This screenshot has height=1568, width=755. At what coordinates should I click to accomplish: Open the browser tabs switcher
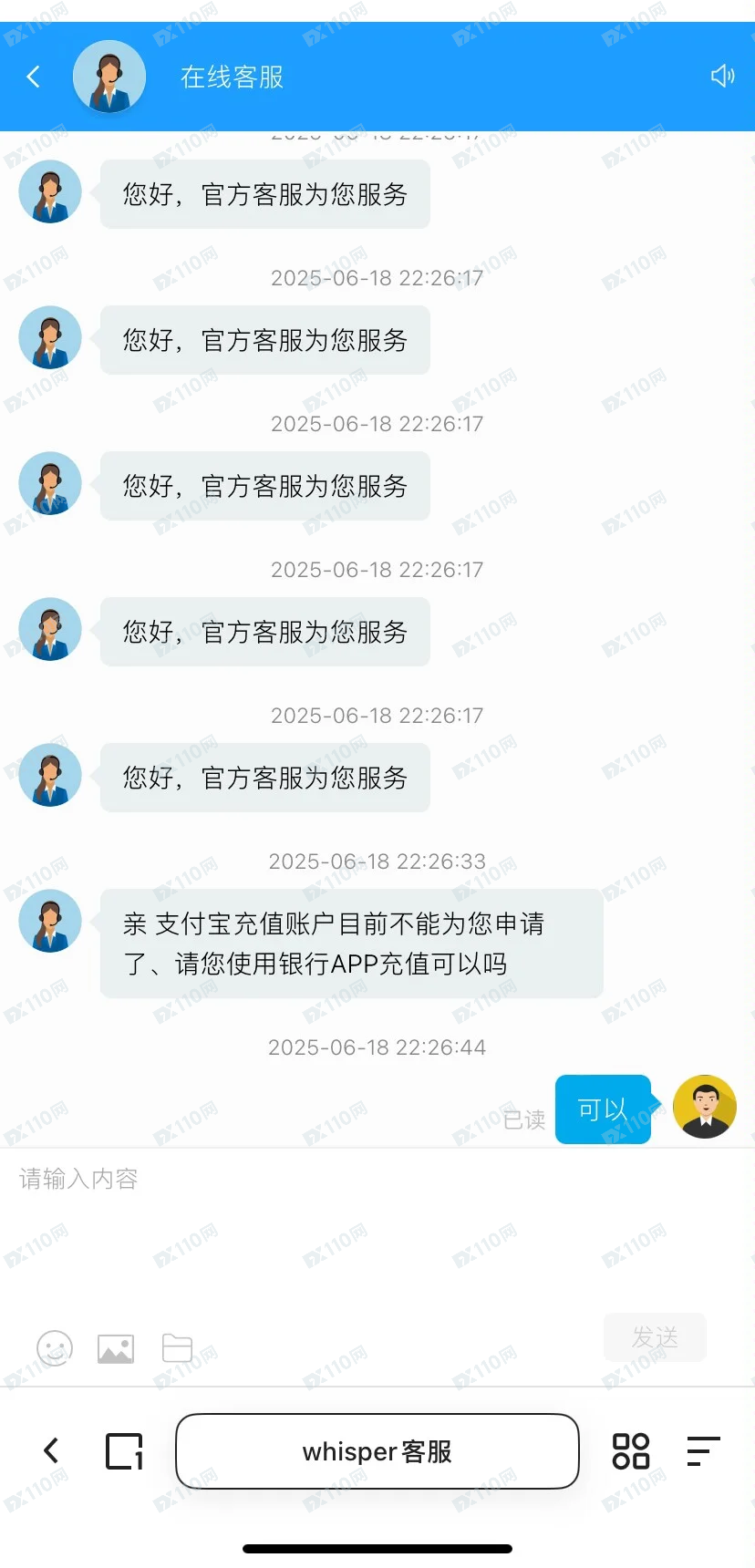(124, 1450)
